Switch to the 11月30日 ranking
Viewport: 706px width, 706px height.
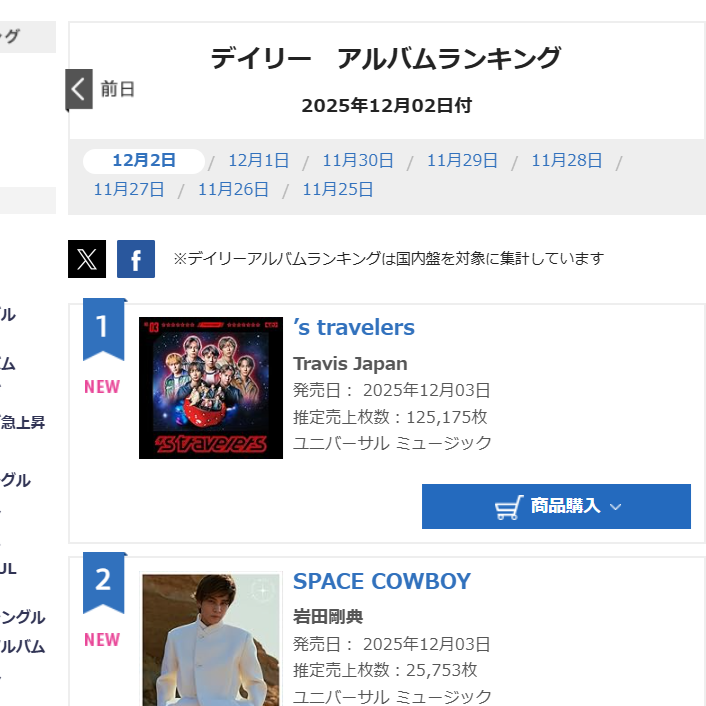(x=357, y=160)
